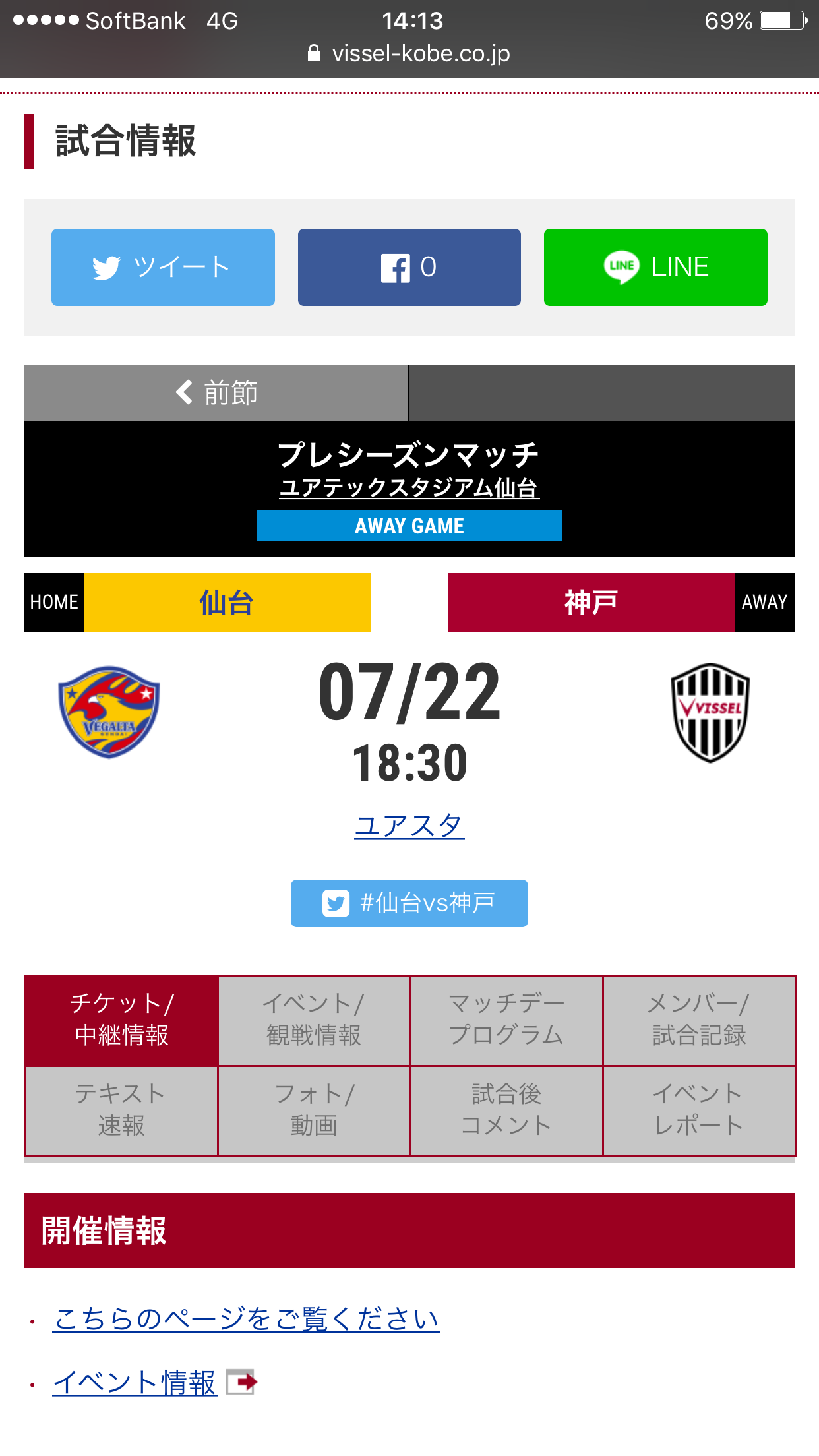Switch to メンバー/試合記録 tab
This screenshot has width=819, height=1456.
(x=698, y=1019)
